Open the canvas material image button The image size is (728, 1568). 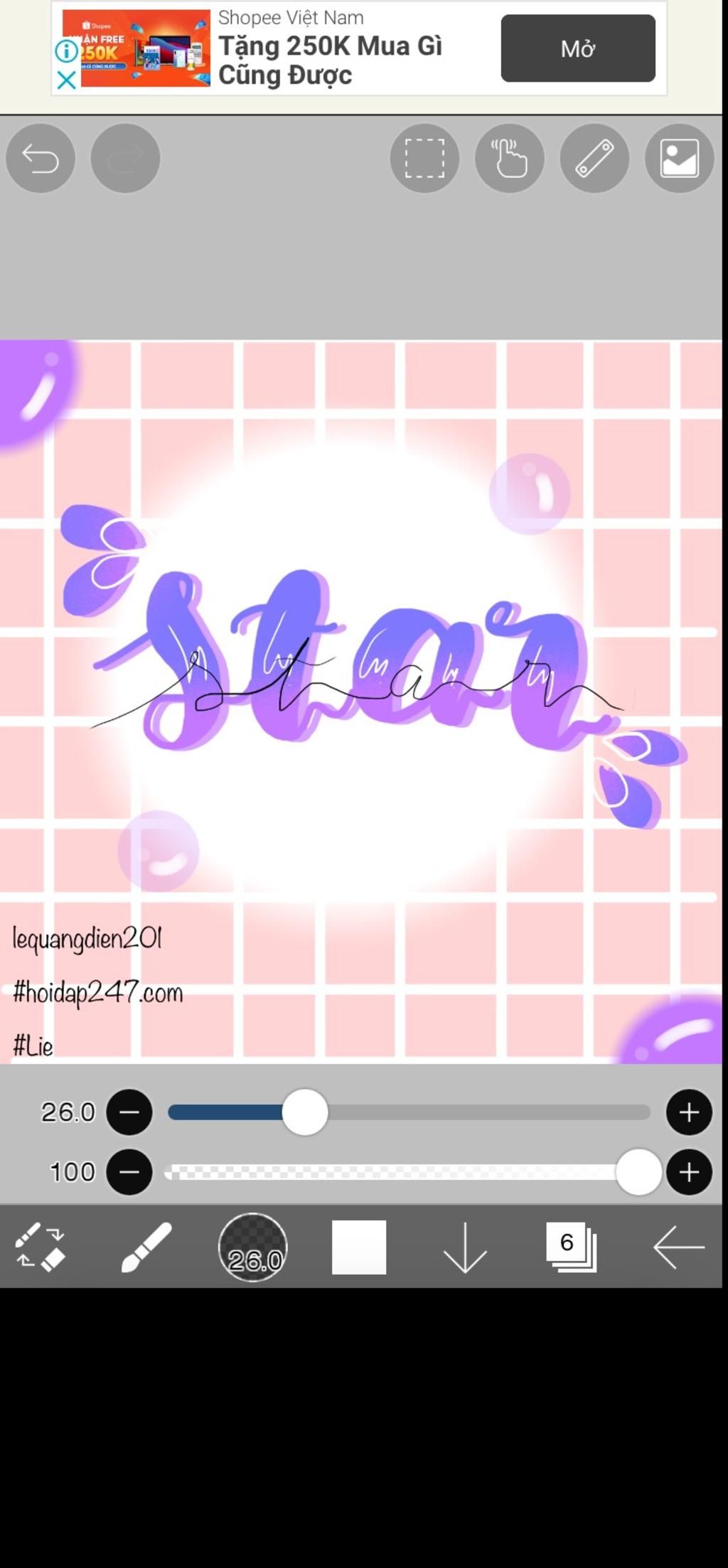click(x=679, y=158)
